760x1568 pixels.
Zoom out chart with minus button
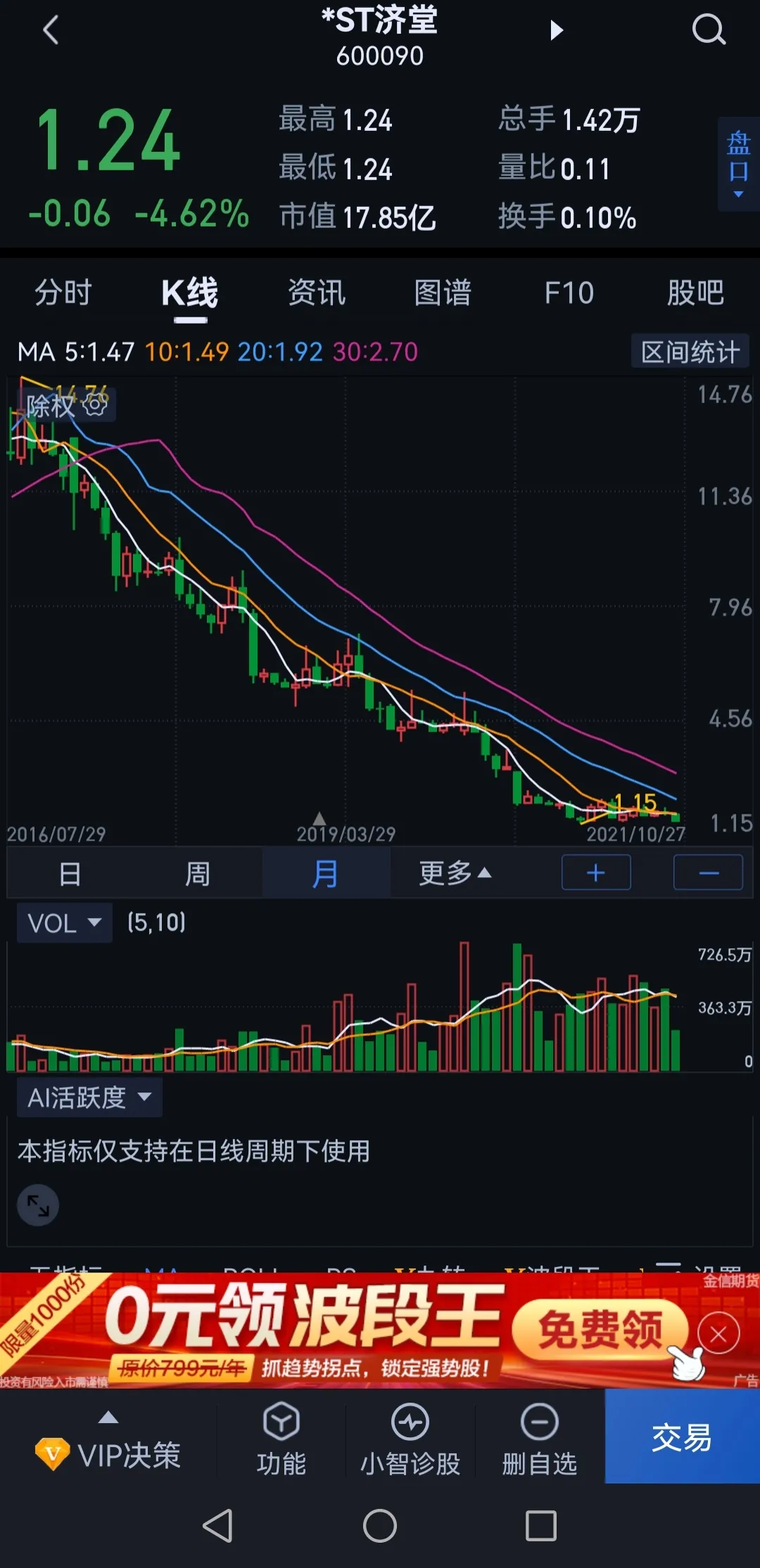(708, 873)
